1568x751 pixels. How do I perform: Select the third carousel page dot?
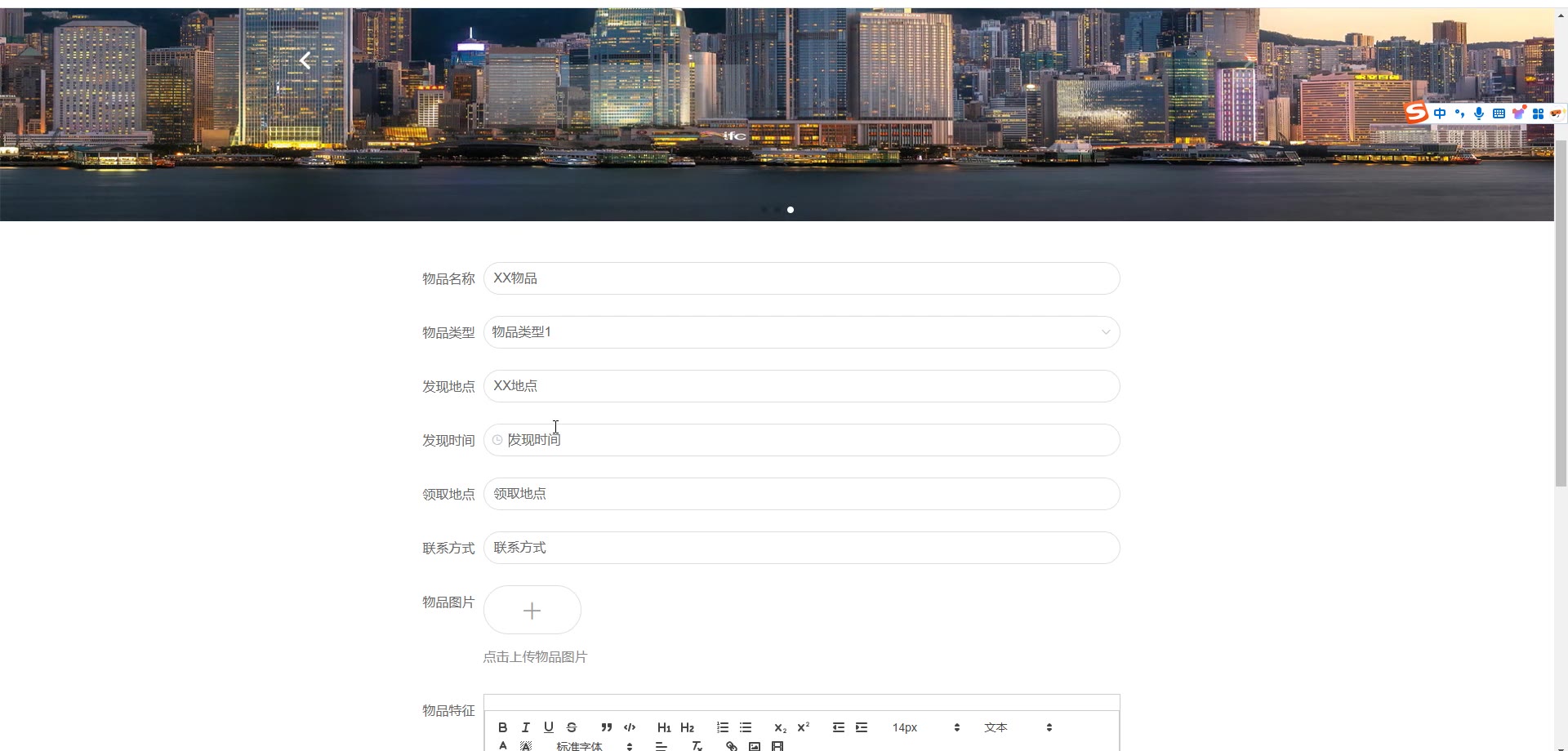pyautogui.click(x=790, y=210)
